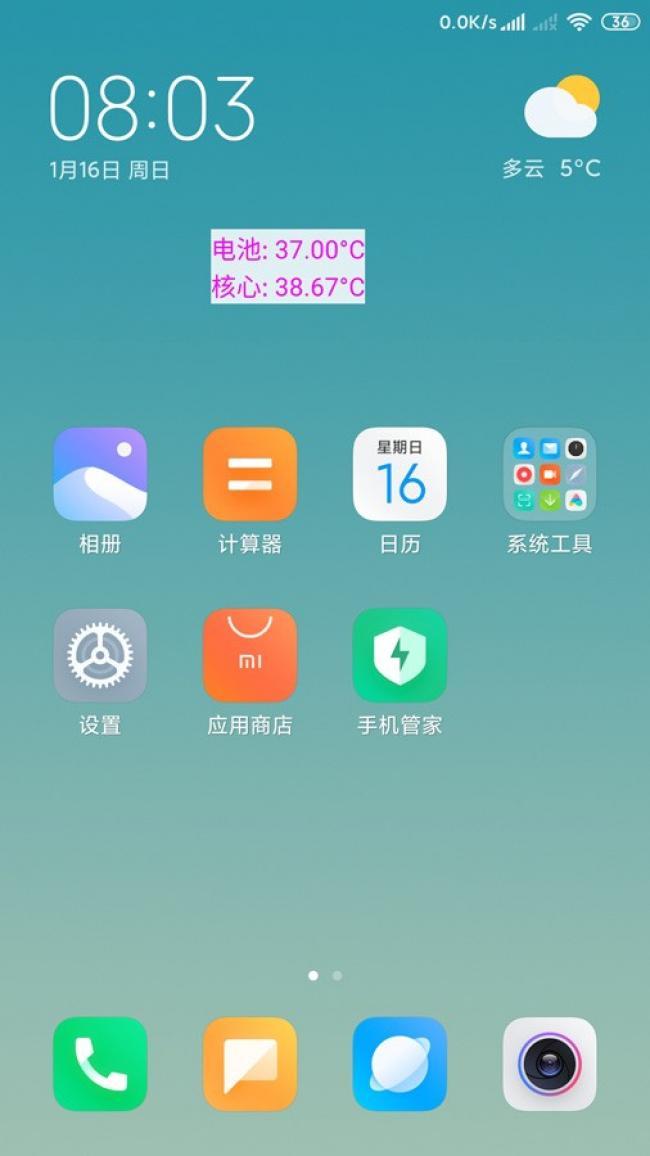Image resolution: width=650 pixels, height=1156 pixels.
Task: Open the 手机管家 security app
Action: (x=400, y=655)
